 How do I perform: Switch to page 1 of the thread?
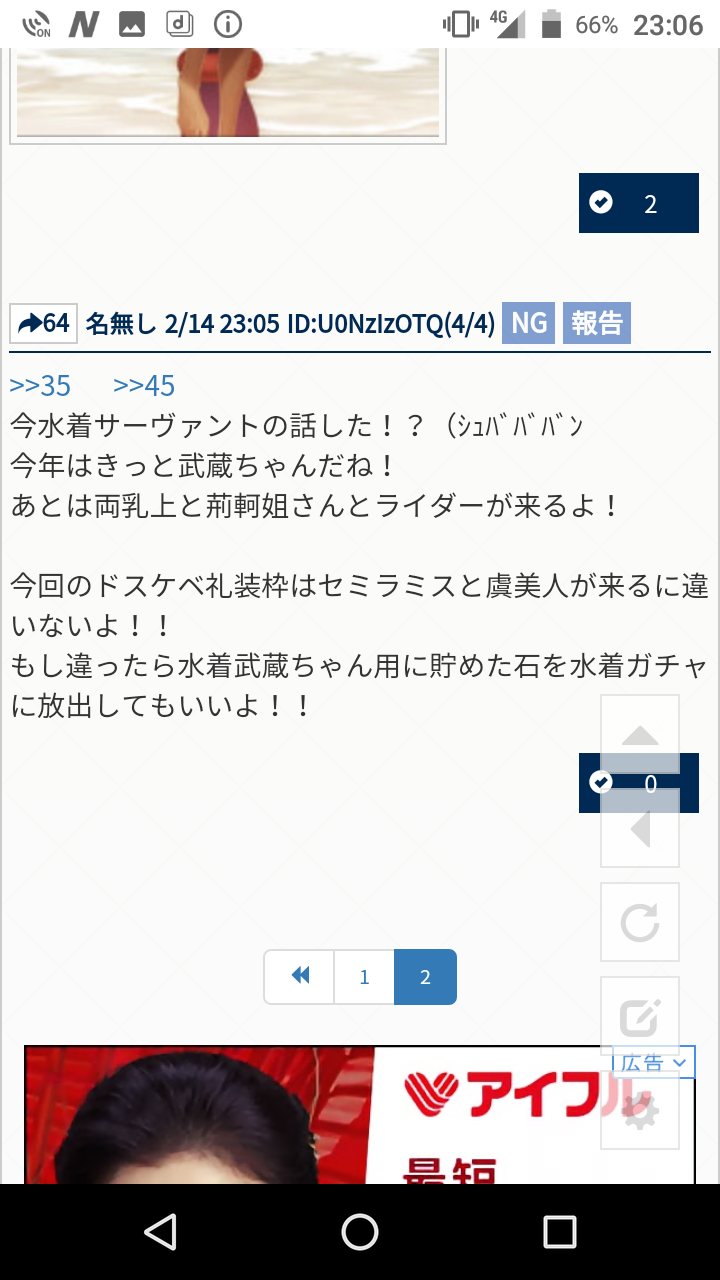pyautogui.click(x=364, y=977)
